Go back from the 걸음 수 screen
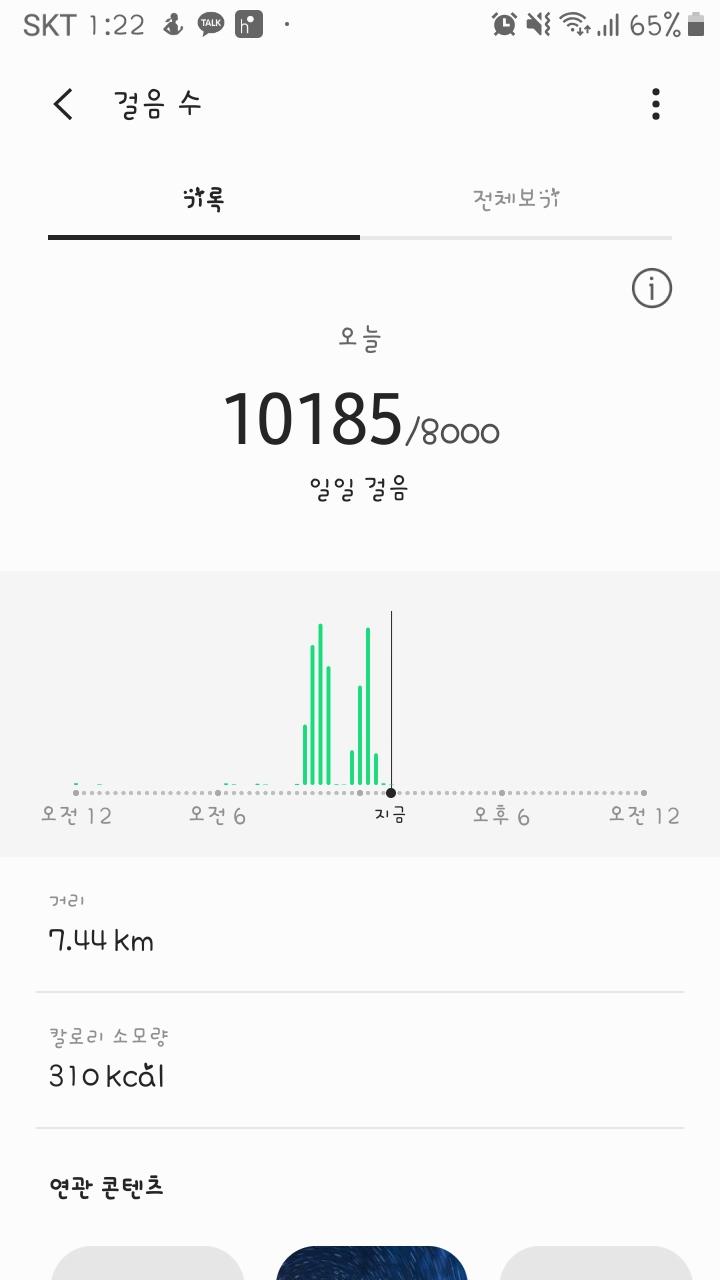This screenshot has width=720, height=1280. [x=63, y=104]
